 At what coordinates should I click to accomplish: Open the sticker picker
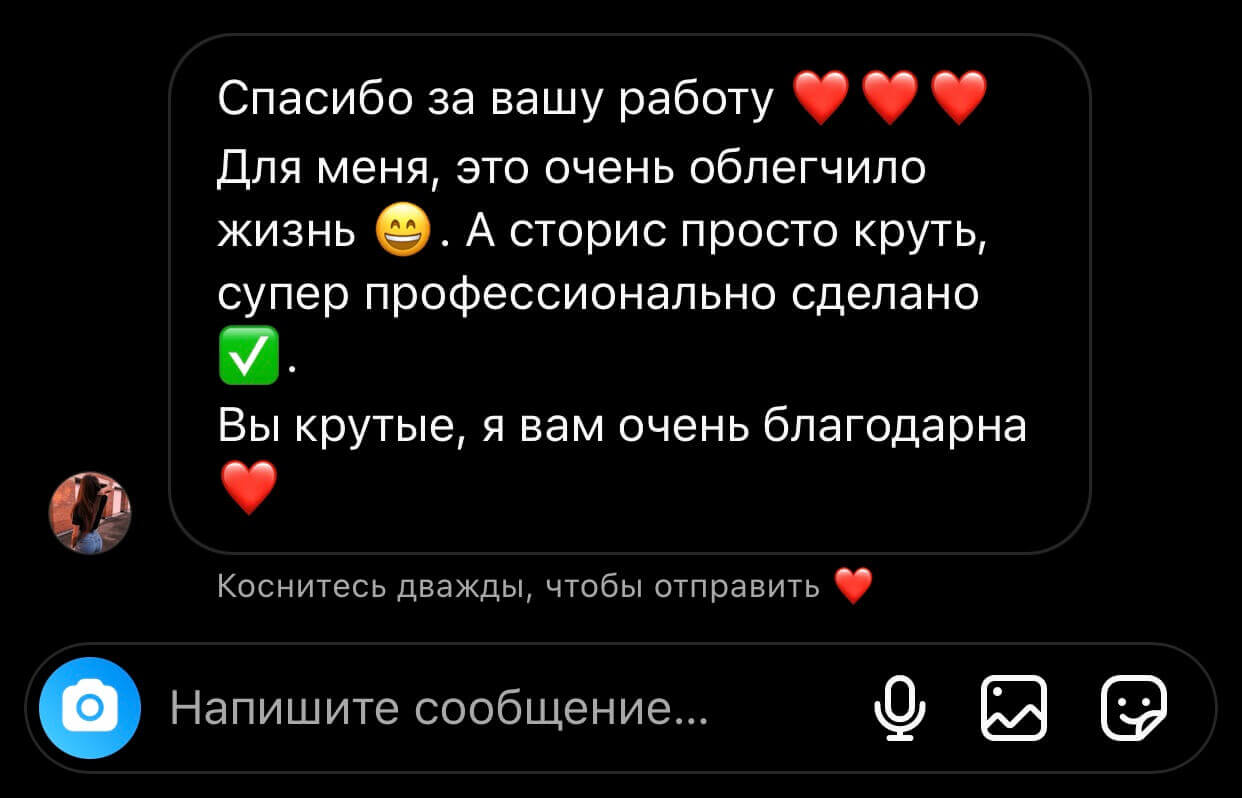1133,708
